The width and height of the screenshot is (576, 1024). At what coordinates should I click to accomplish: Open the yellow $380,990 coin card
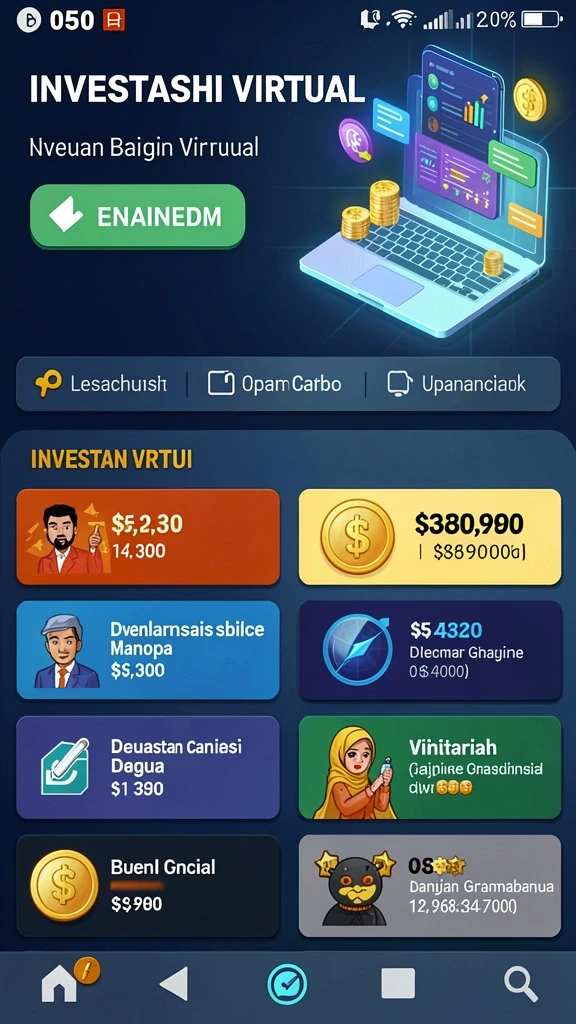(x=430, y=537)
